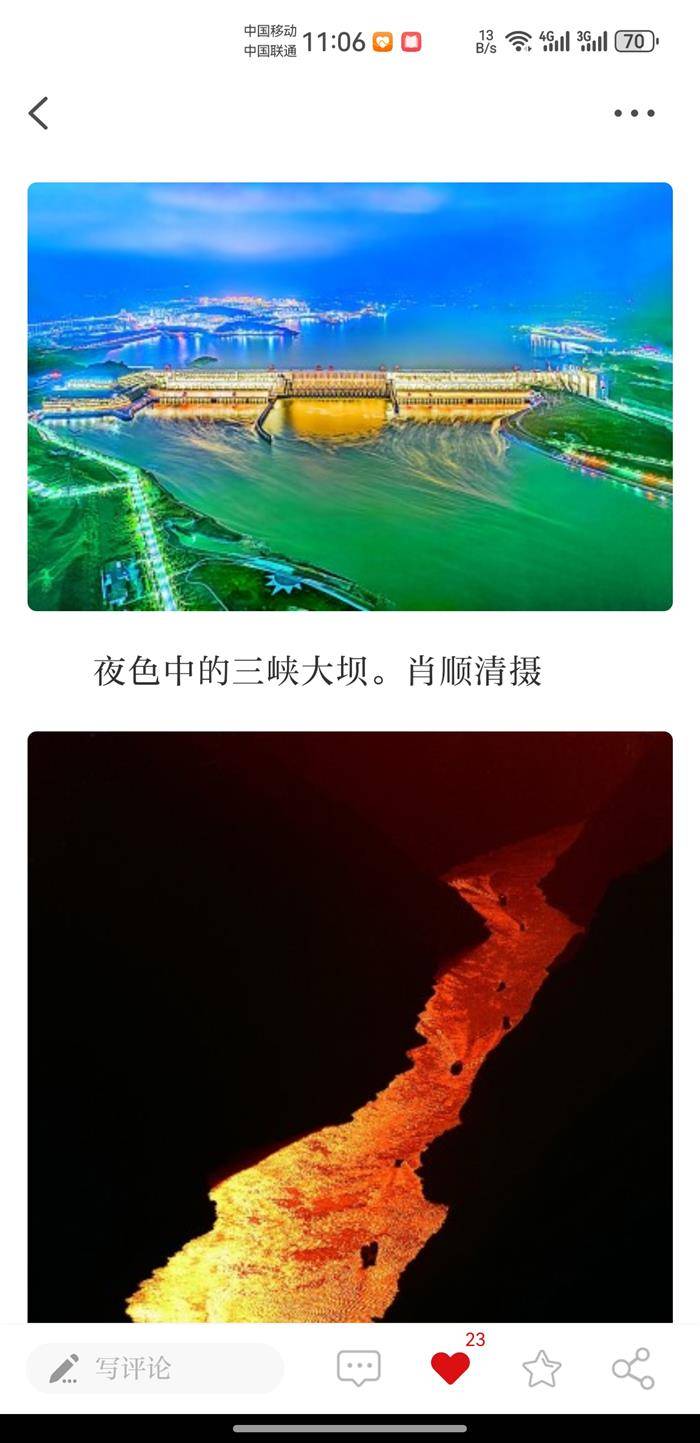
Task: Open the three-dot overflow menu
Action: pyautogui.click(x=634, y=113)
